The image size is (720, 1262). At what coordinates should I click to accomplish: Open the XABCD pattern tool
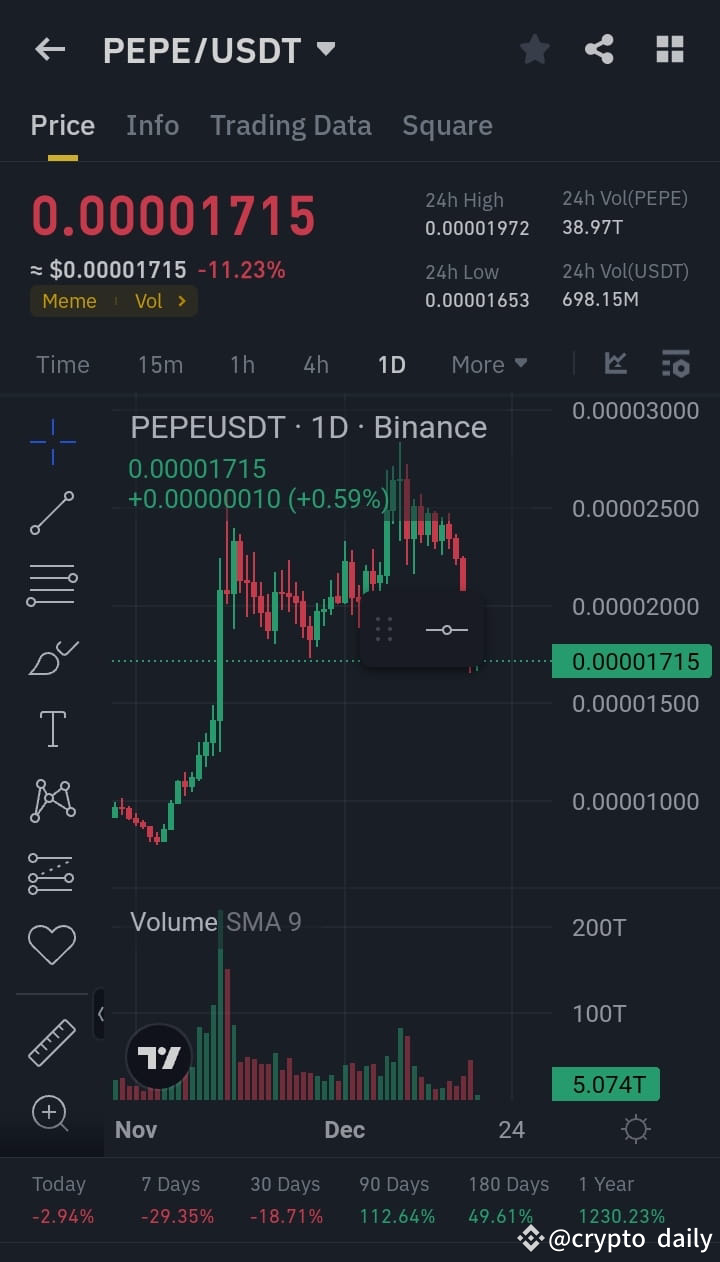pyautogui.click(x=52, y=799)
